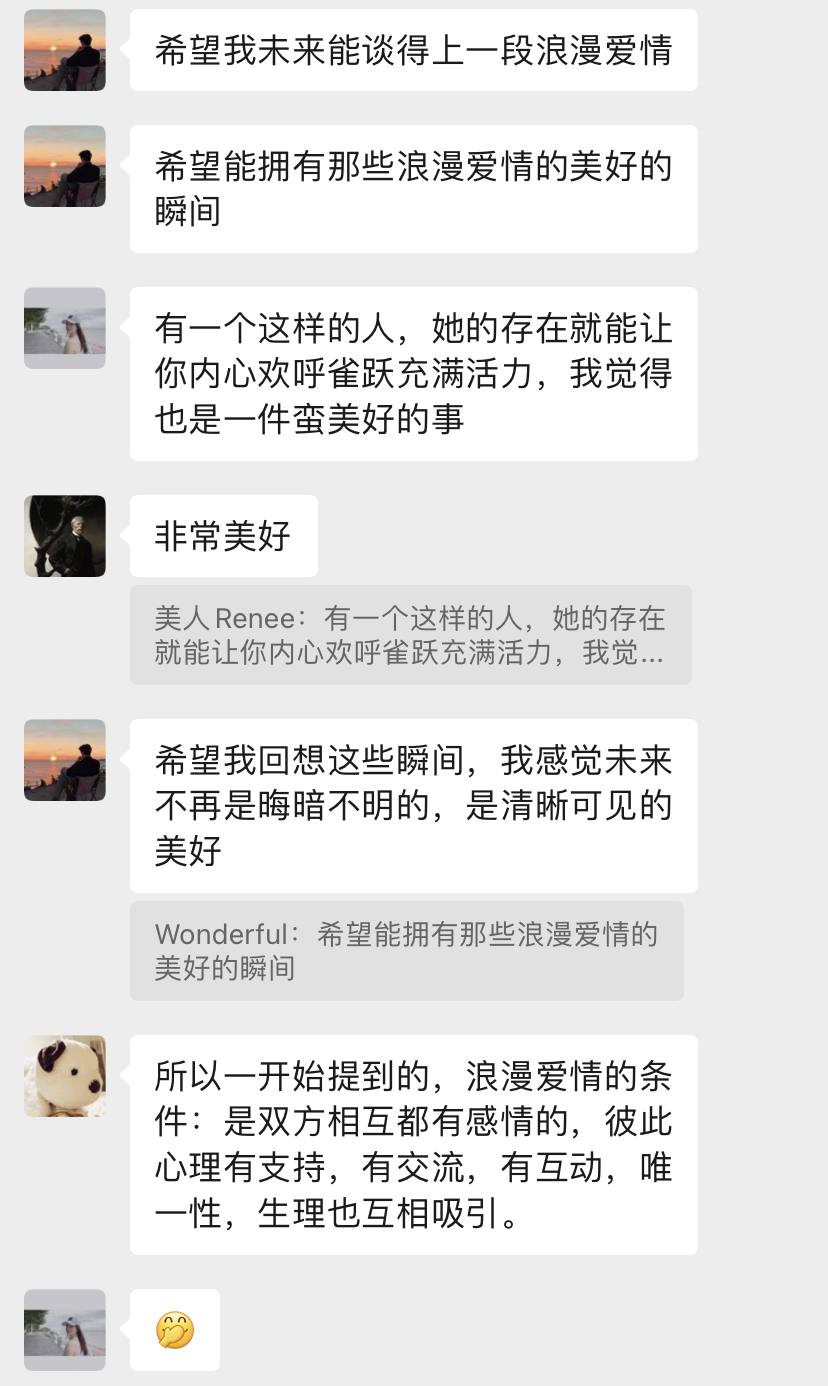Jump to quoted message from 美人Renee
828x1386 pixels.
(410, 635)
